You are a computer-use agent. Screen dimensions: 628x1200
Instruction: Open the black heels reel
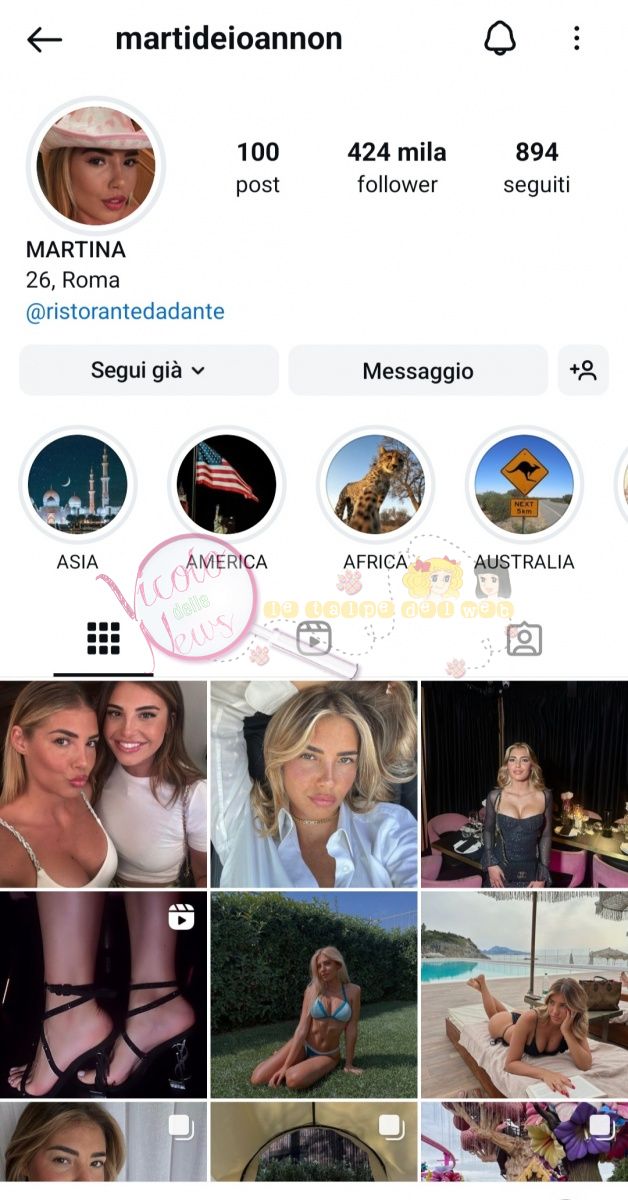(103, 995)
